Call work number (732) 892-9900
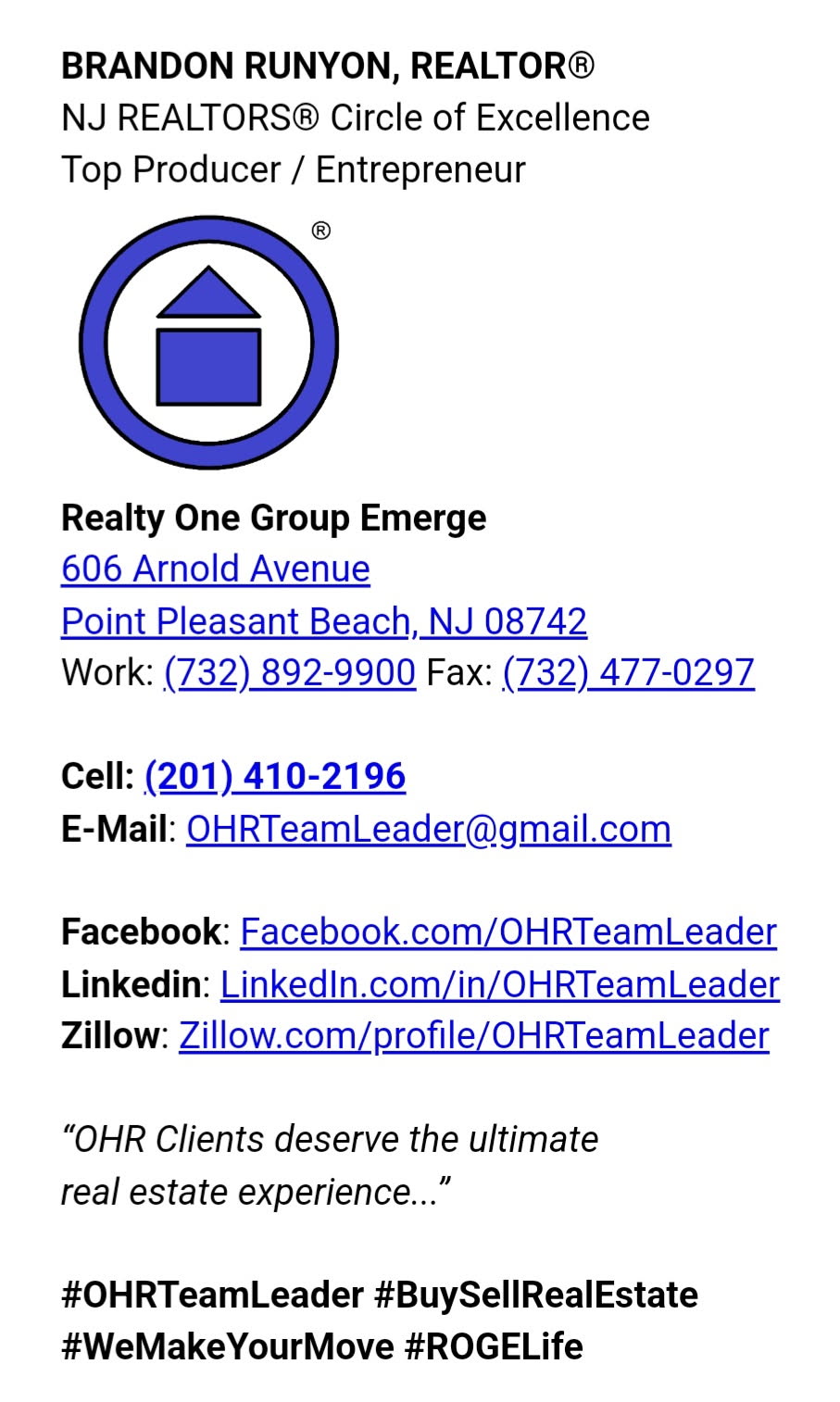This screenshot has width=840, height=1402. pos(289,672)
